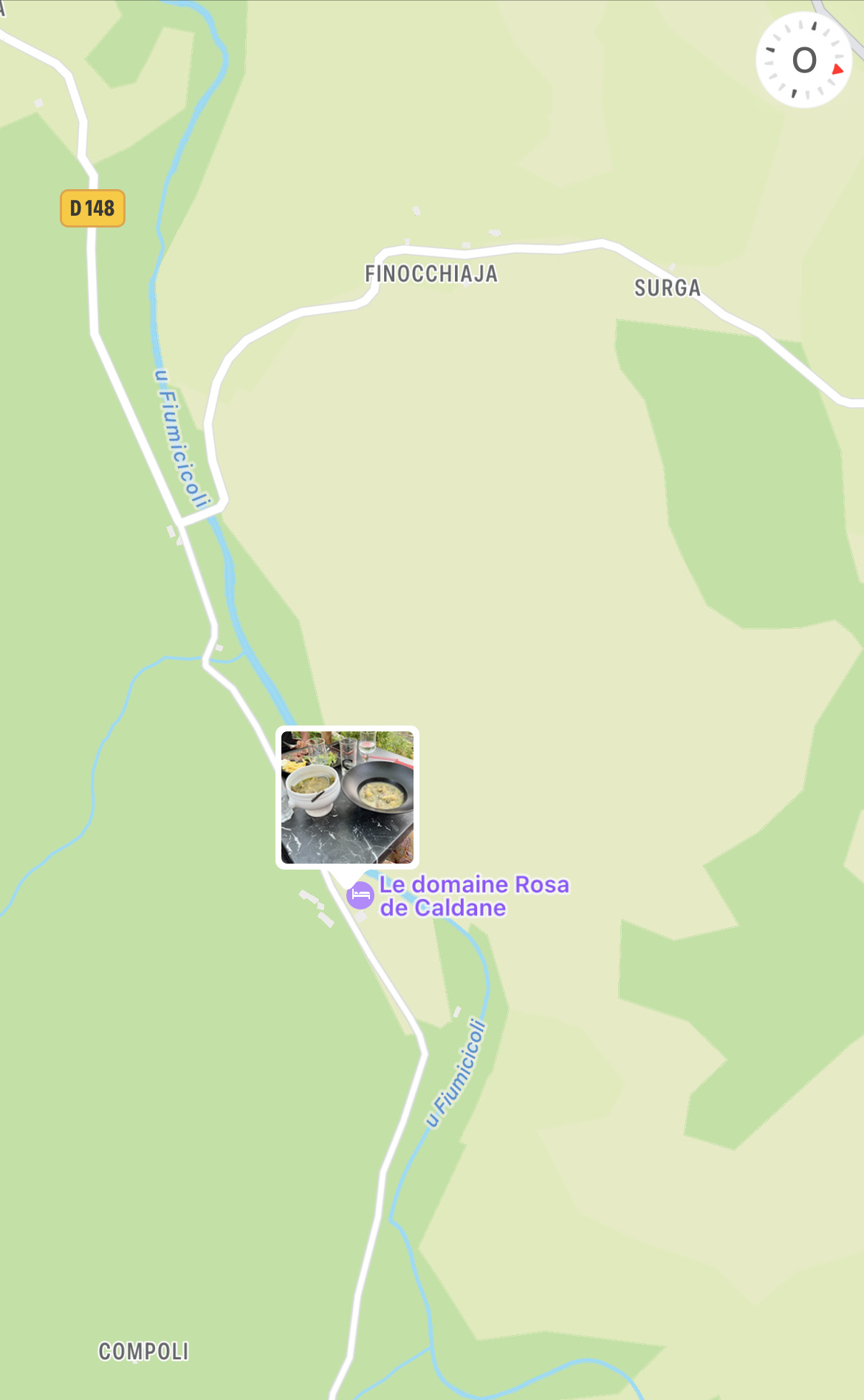864x1400 pixels.
Task: Open Le domaine Rosa de Caldane place marker
Action: (x=360, y=895)
